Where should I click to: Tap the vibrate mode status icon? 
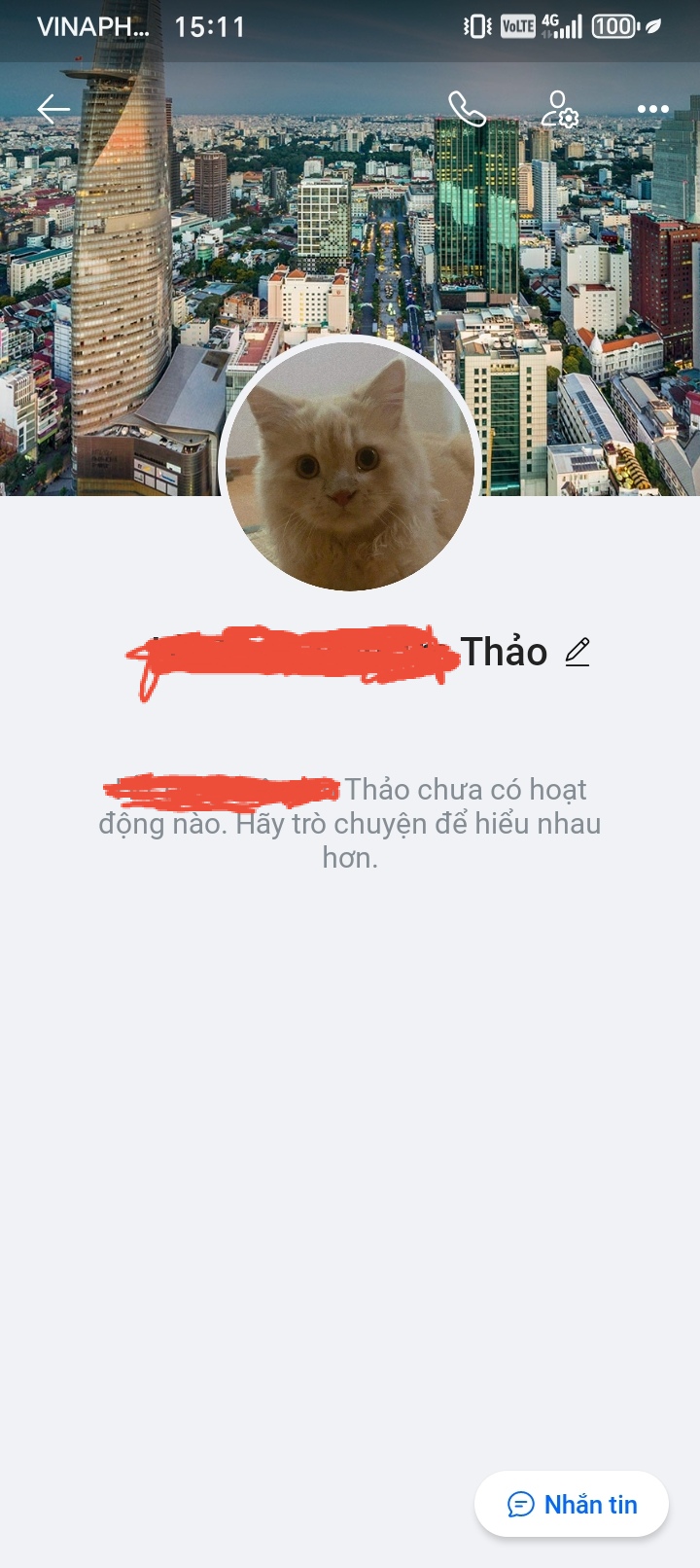[475, 26]
